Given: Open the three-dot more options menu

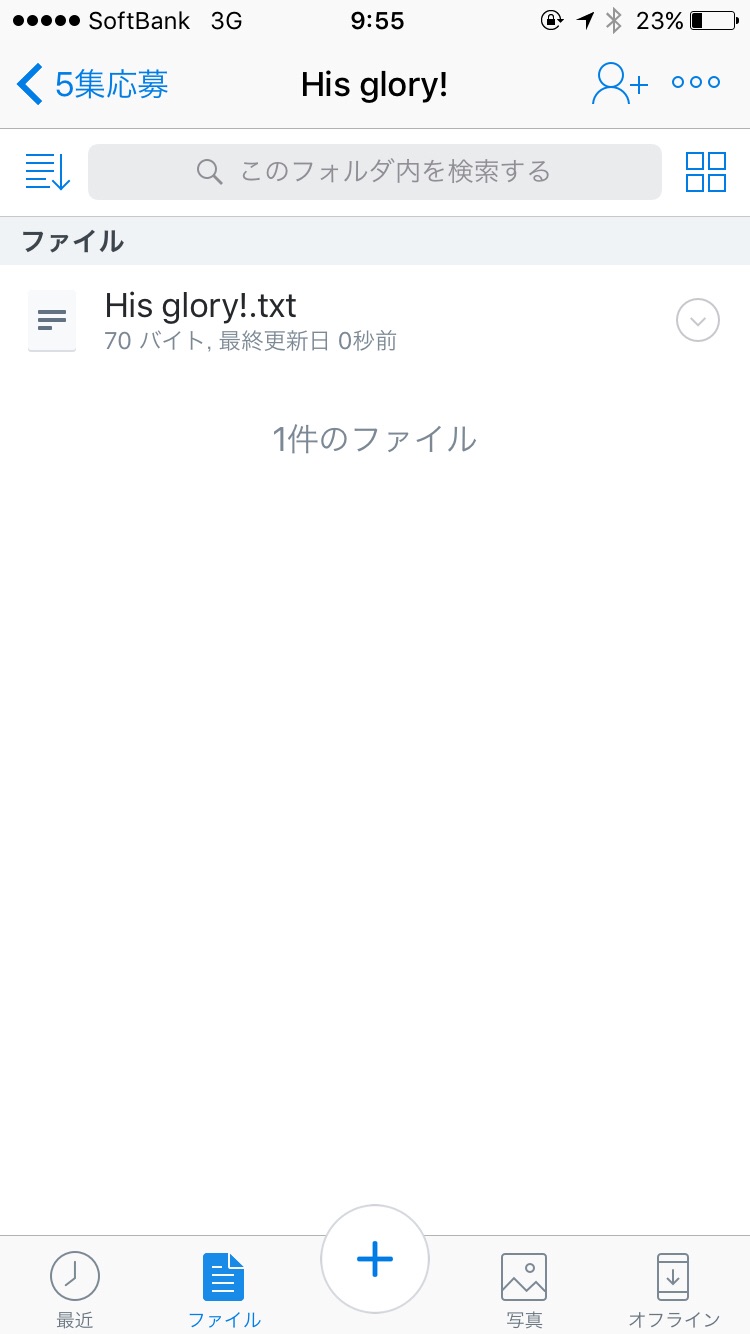Looking at the screenshot, I should coord(696,83).
